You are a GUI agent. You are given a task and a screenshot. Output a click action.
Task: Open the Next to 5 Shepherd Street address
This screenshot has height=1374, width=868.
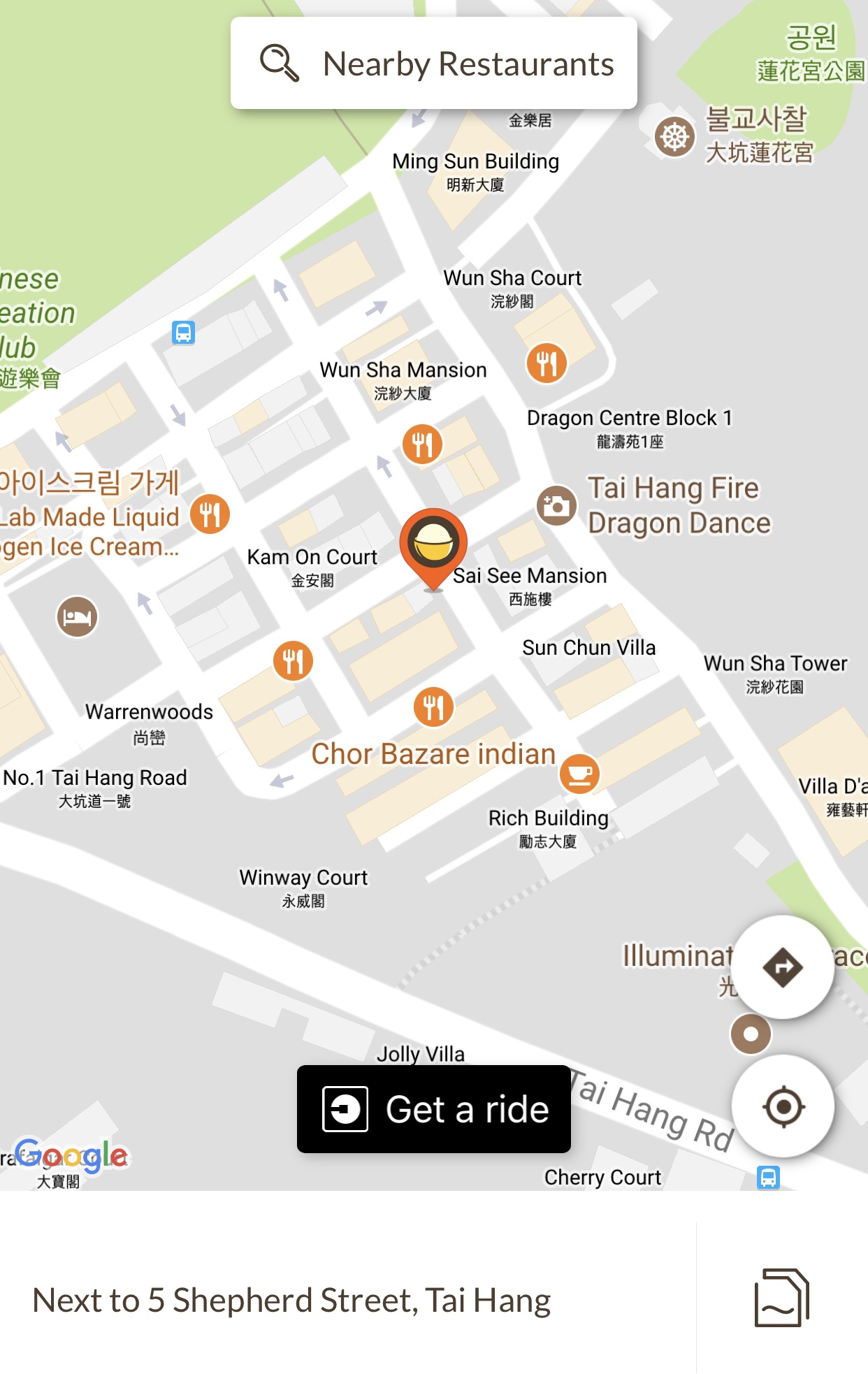click(x=291, y=1301)
